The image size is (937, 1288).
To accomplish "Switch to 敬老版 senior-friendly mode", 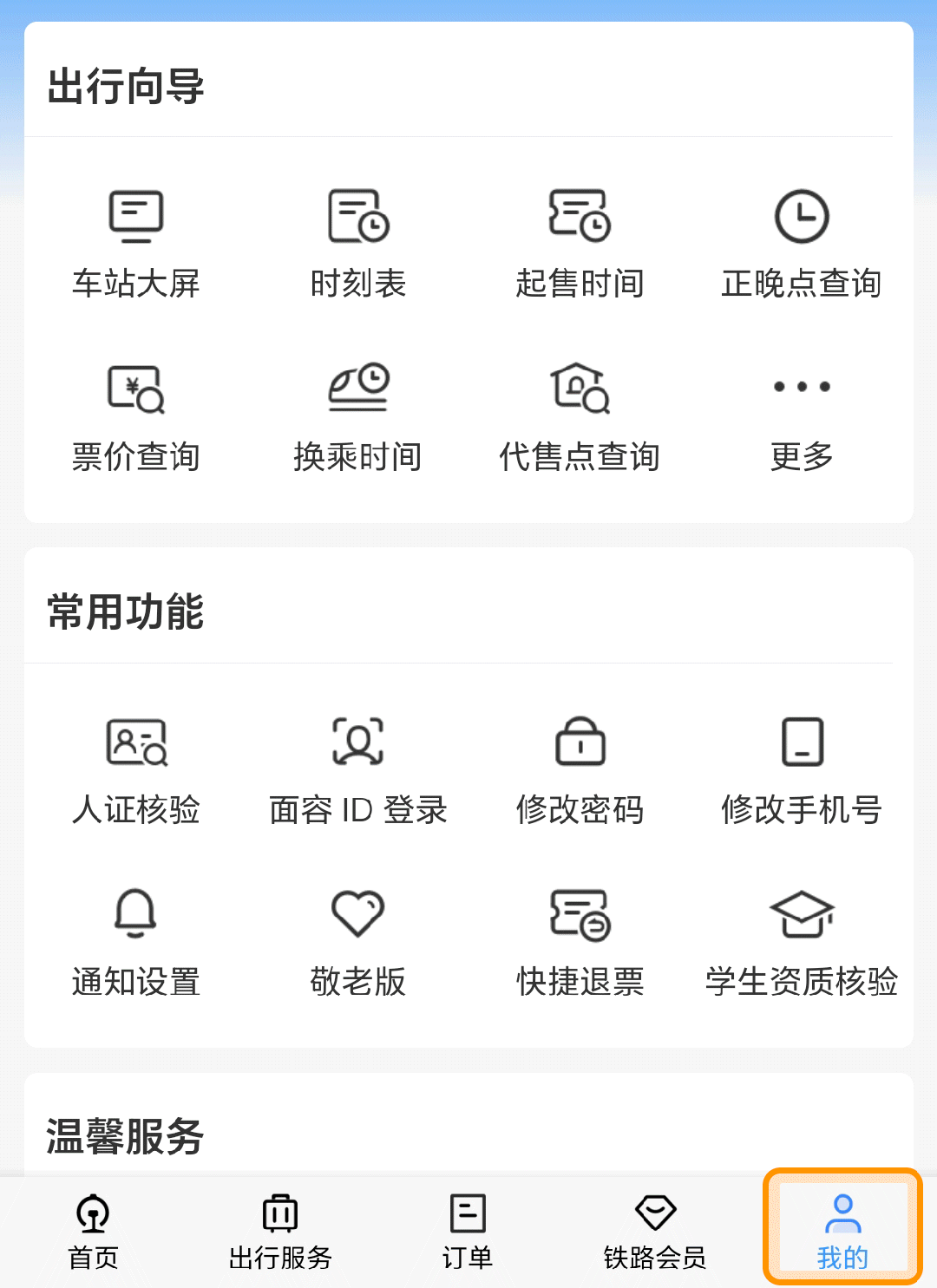I will [357, 944].
